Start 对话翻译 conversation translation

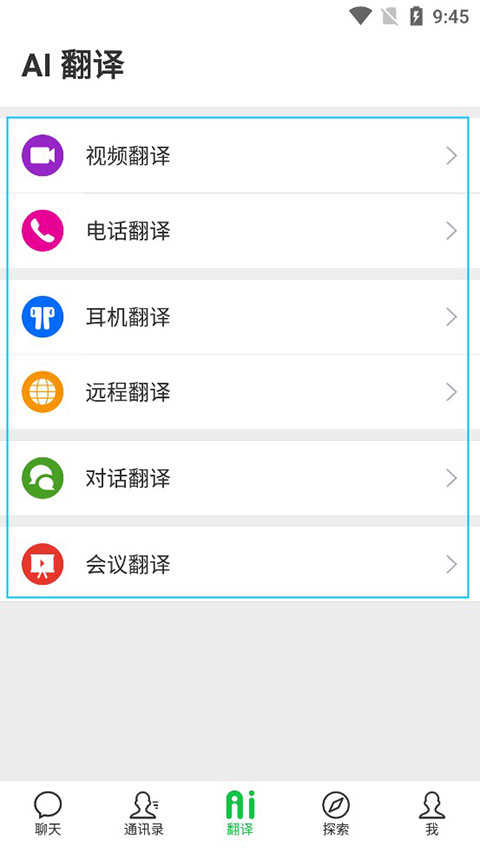[240, 478]
